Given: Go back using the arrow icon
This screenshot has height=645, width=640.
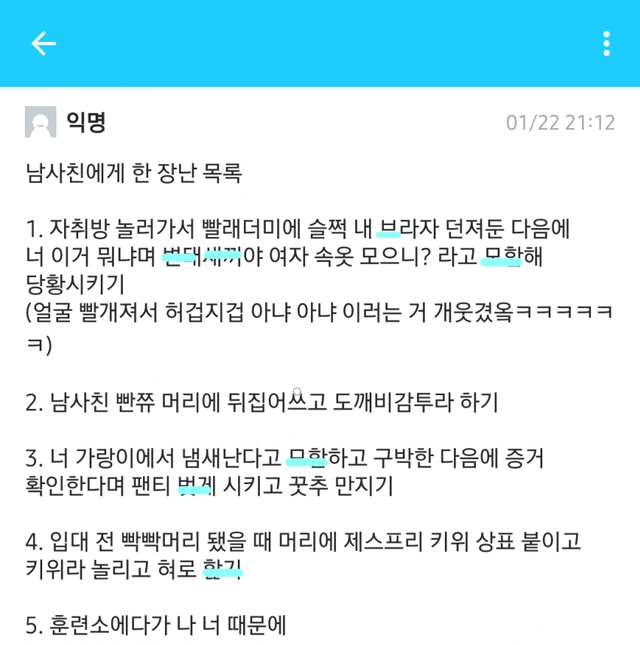Looking at the screenshot, I should point(43,43).
